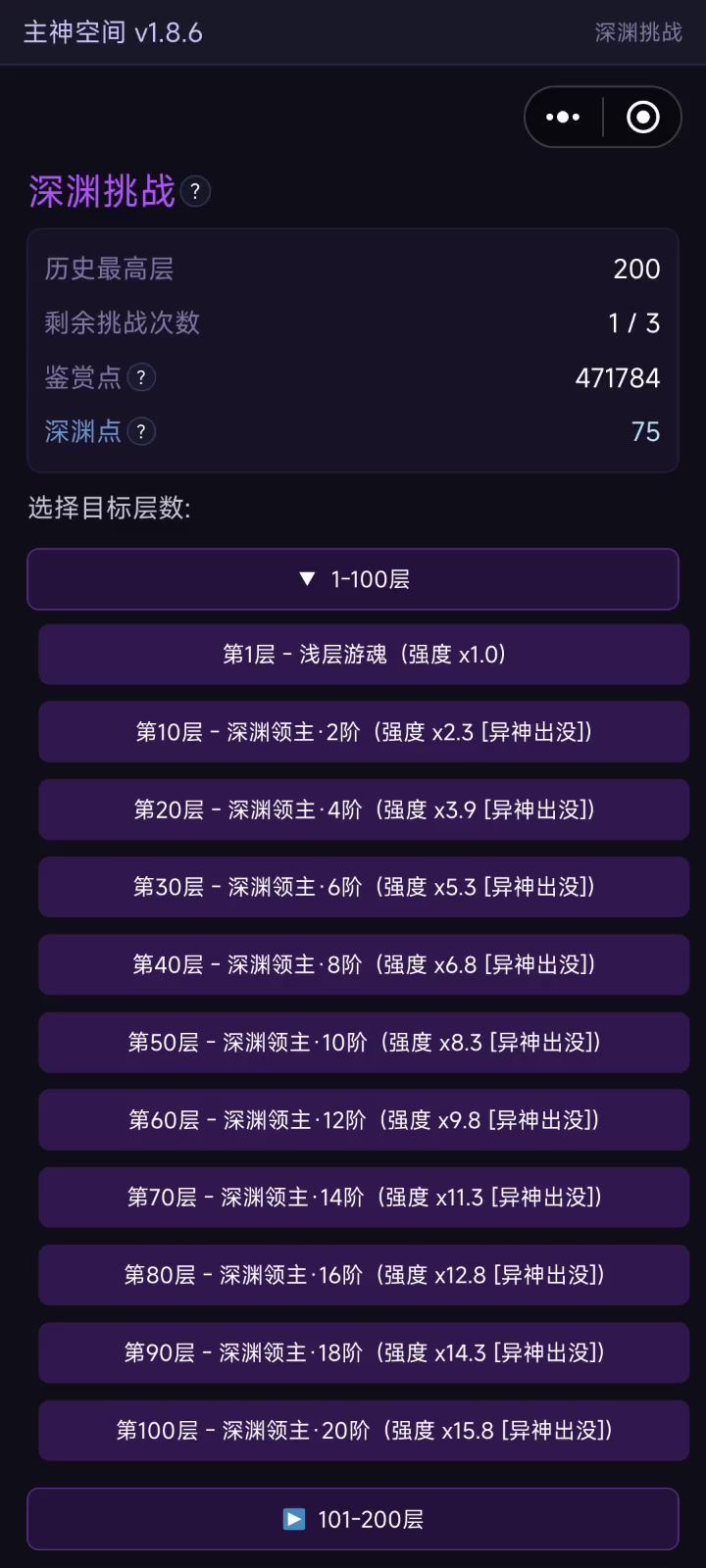Collapse the 1-100层 section
Viewport: 706px width, 1568px height.
(x=353, y=579)
